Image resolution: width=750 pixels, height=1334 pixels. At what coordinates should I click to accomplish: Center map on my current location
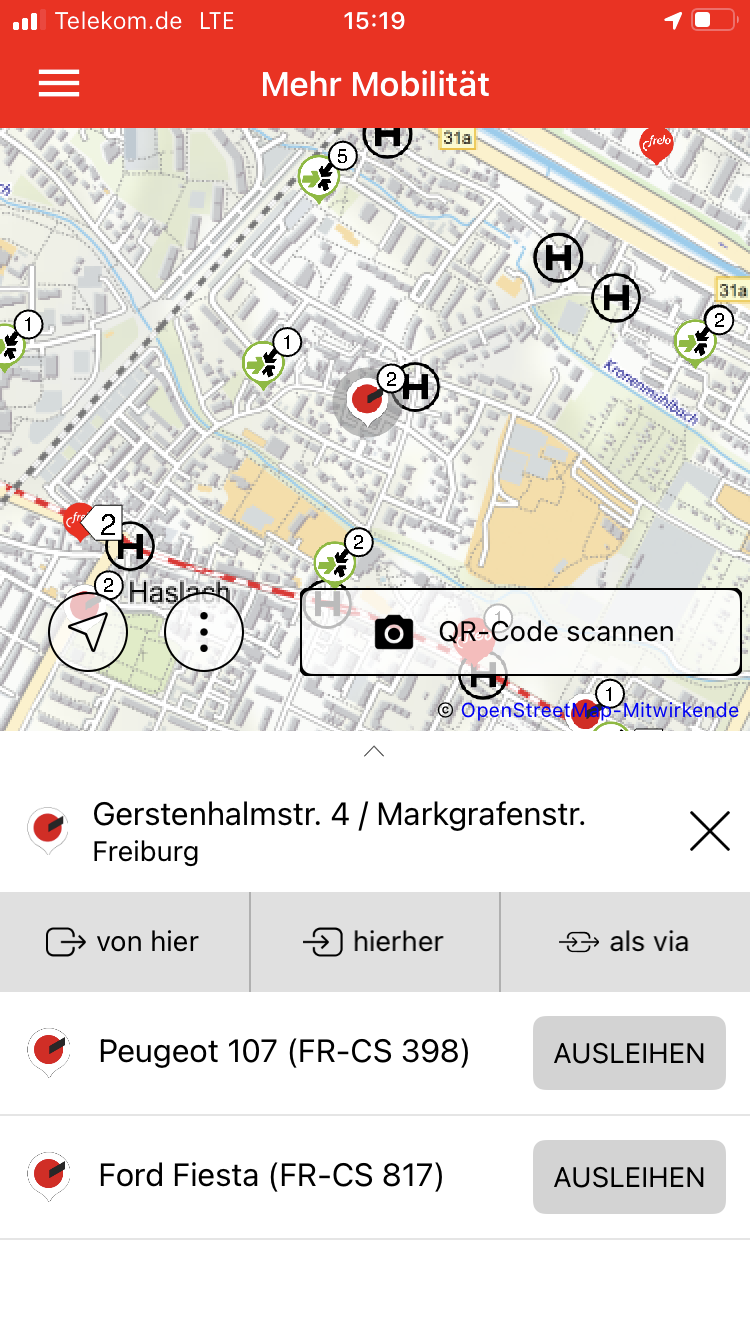(88, 632)
